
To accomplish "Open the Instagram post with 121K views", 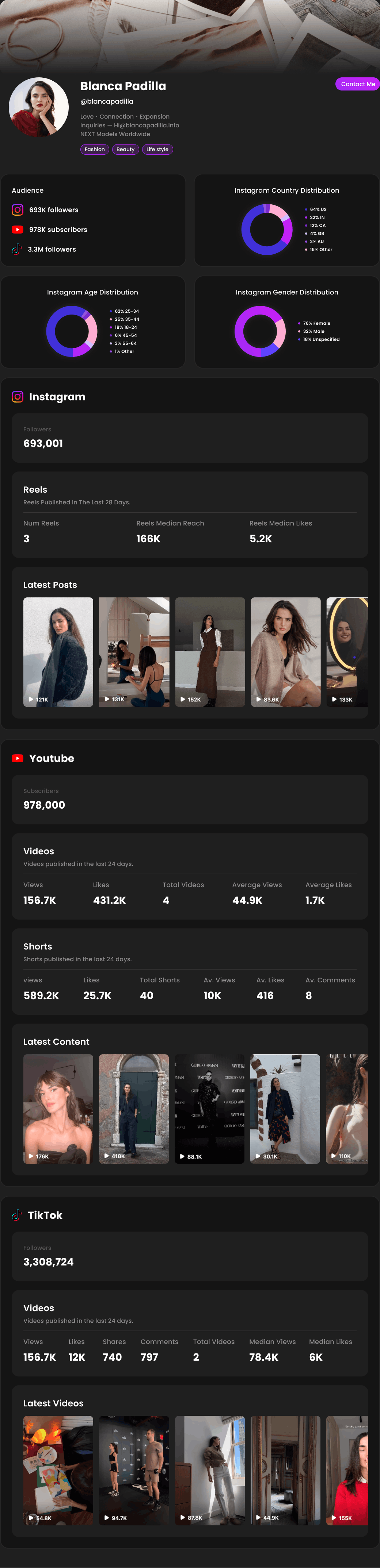I will click(x=58, y=651).
